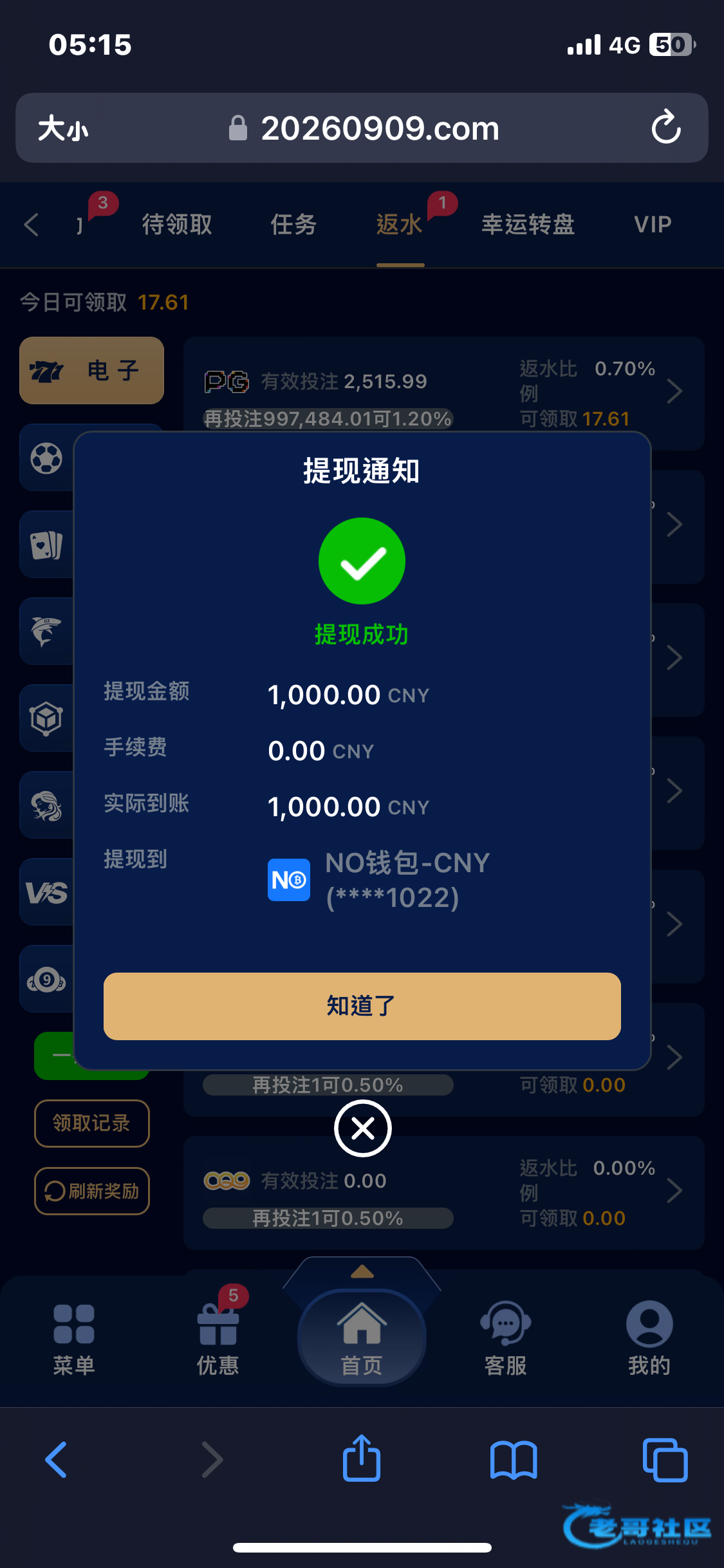Tap 刷新奖励 to refresh rewards
Viewport: 724px width, 1568px height.
(x=91, y=1191)
